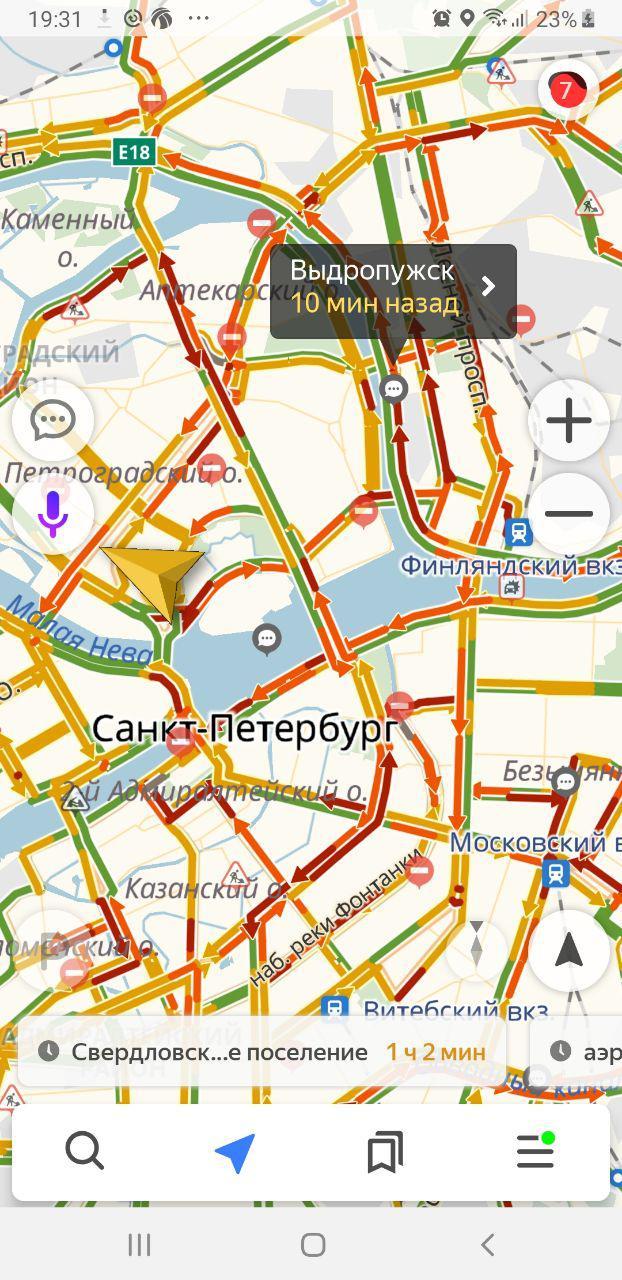Zoom in on the map

pos(568,420)
